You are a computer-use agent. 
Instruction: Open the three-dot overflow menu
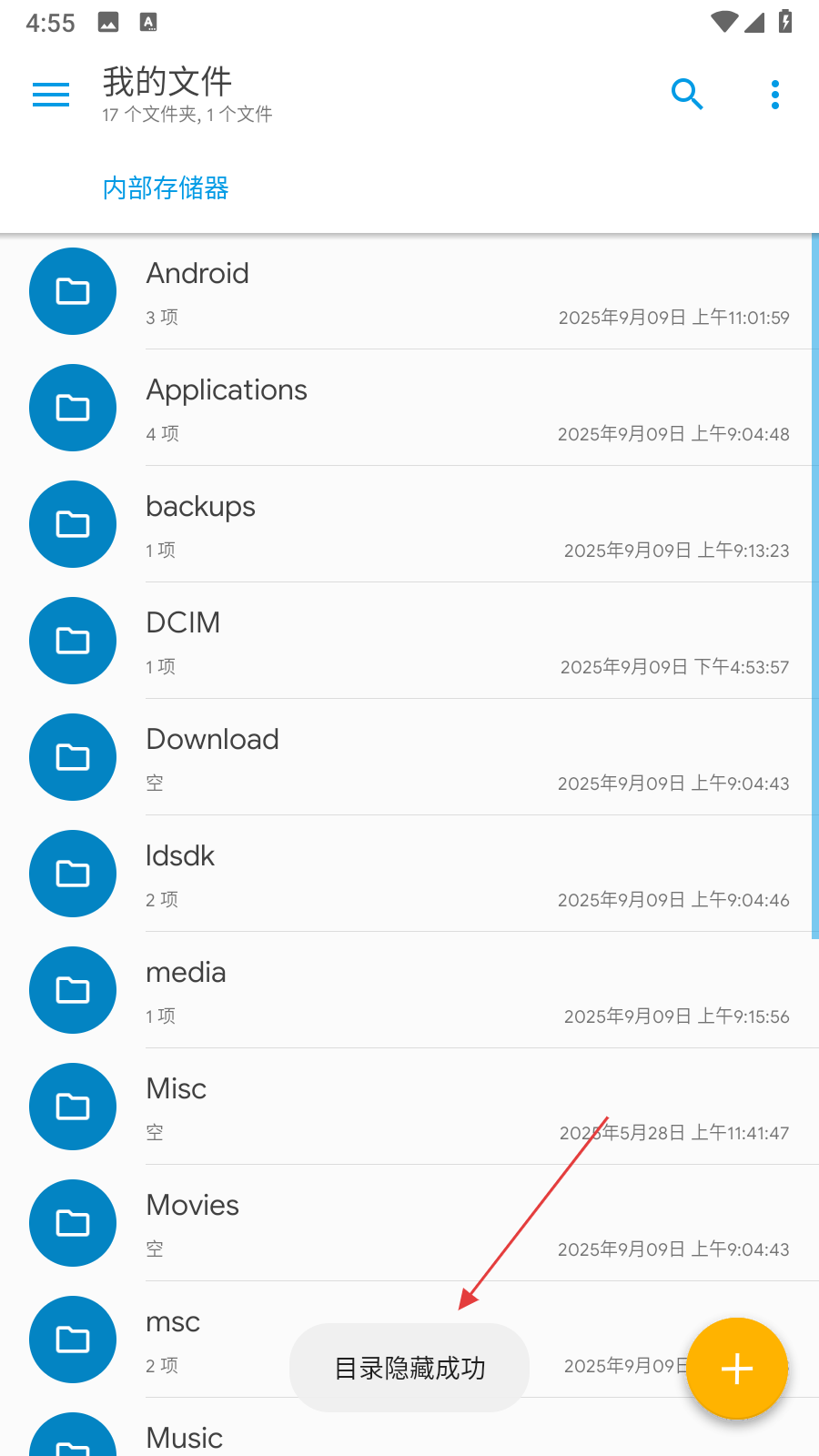[775, 95]
